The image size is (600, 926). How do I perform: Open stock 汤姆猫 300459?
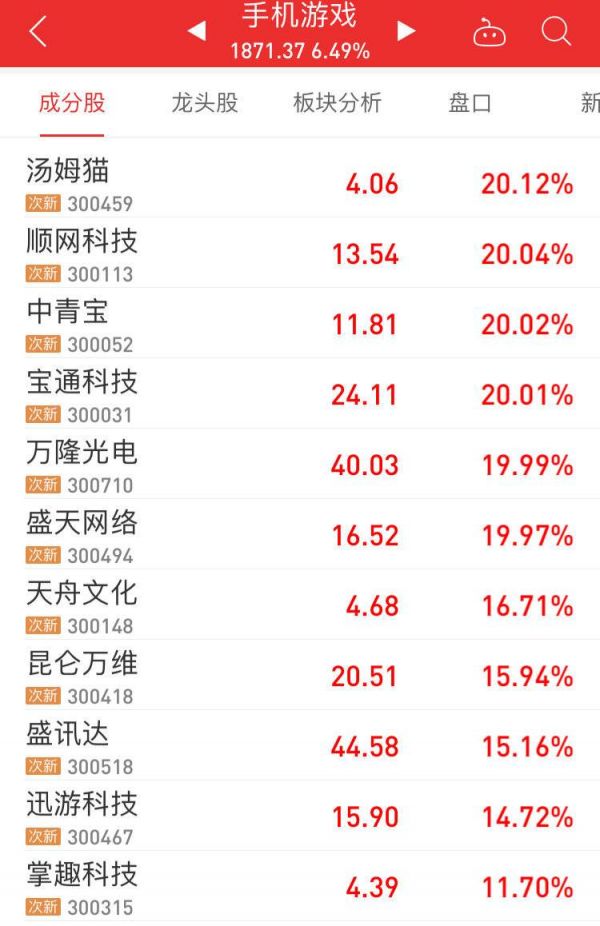point(82,184)
